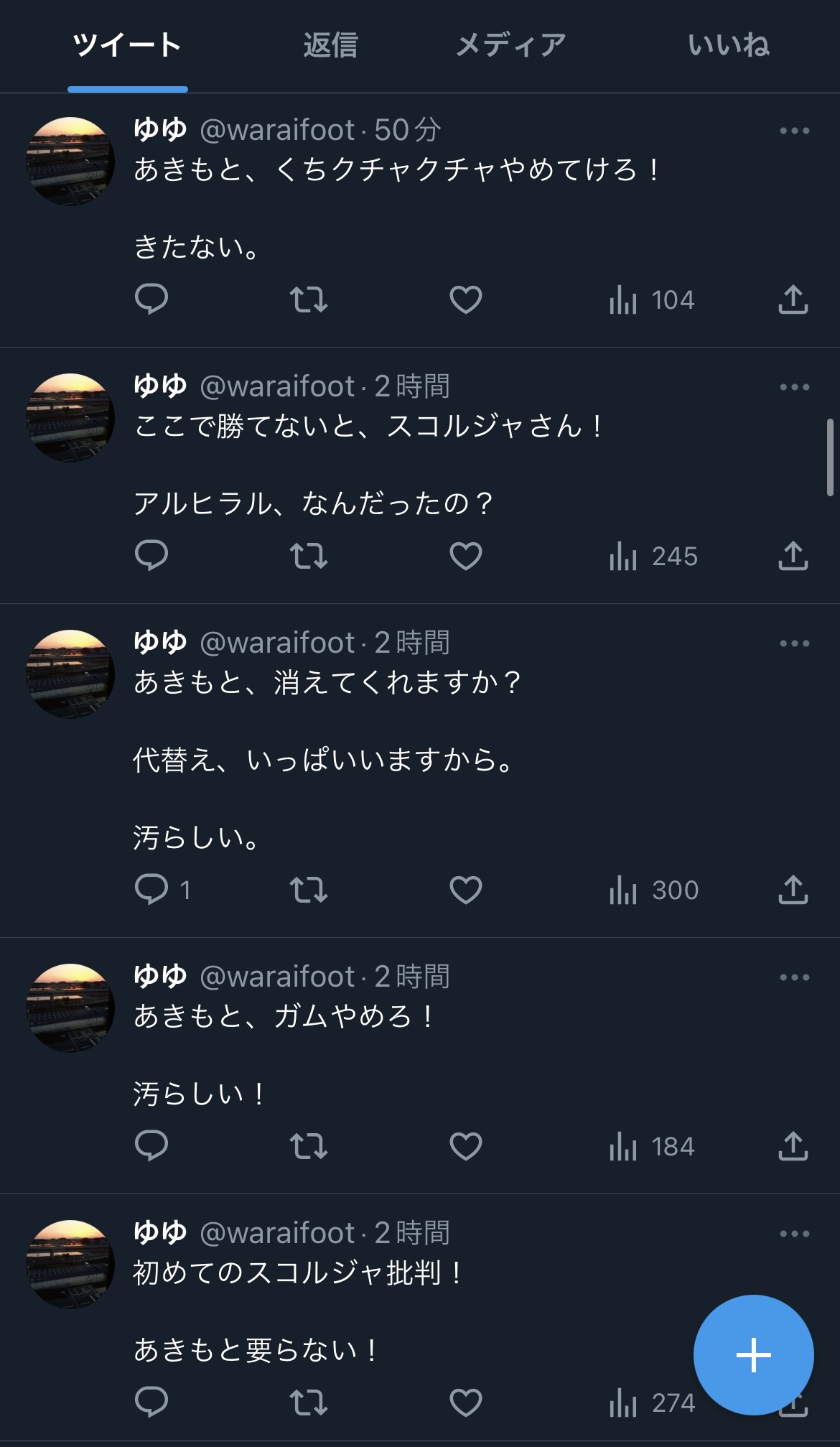
Task: Retweet the tweet ending with きたない。
Action: [x=308, y=299]
